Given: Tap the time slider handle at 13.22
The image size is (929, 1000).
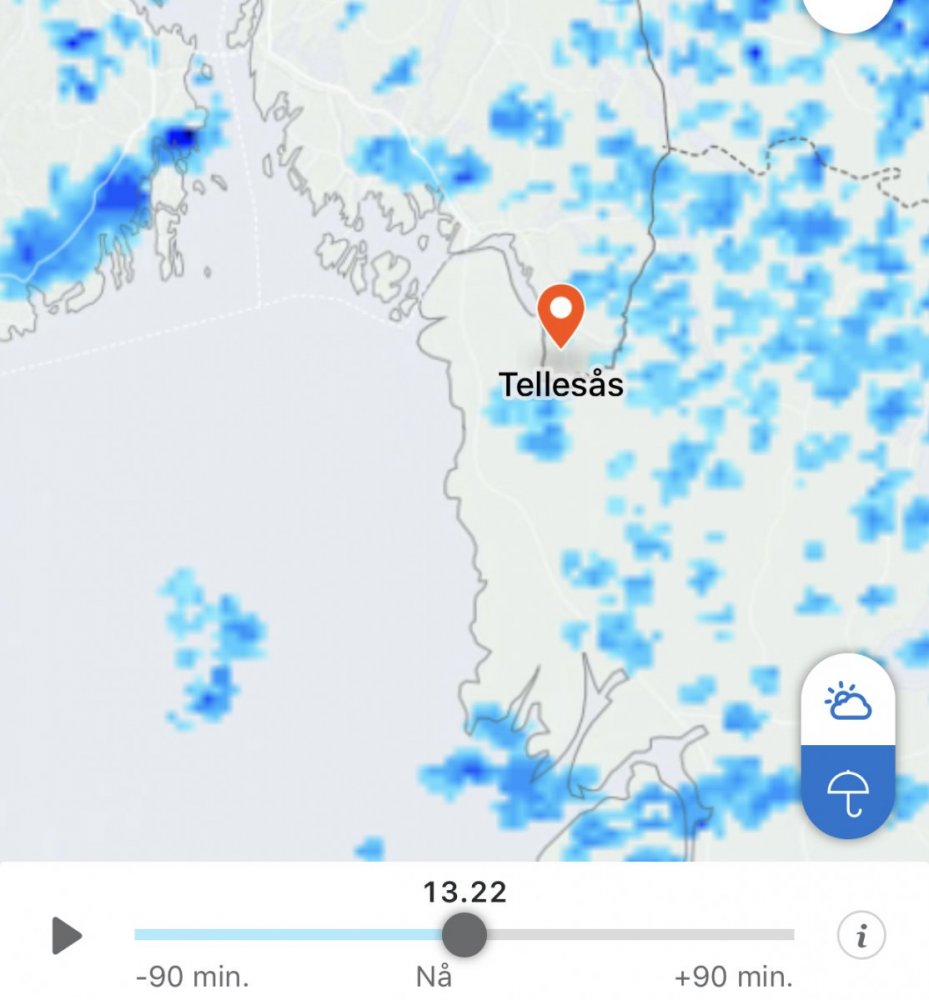Looking at the screenshot, I should 464,935.
